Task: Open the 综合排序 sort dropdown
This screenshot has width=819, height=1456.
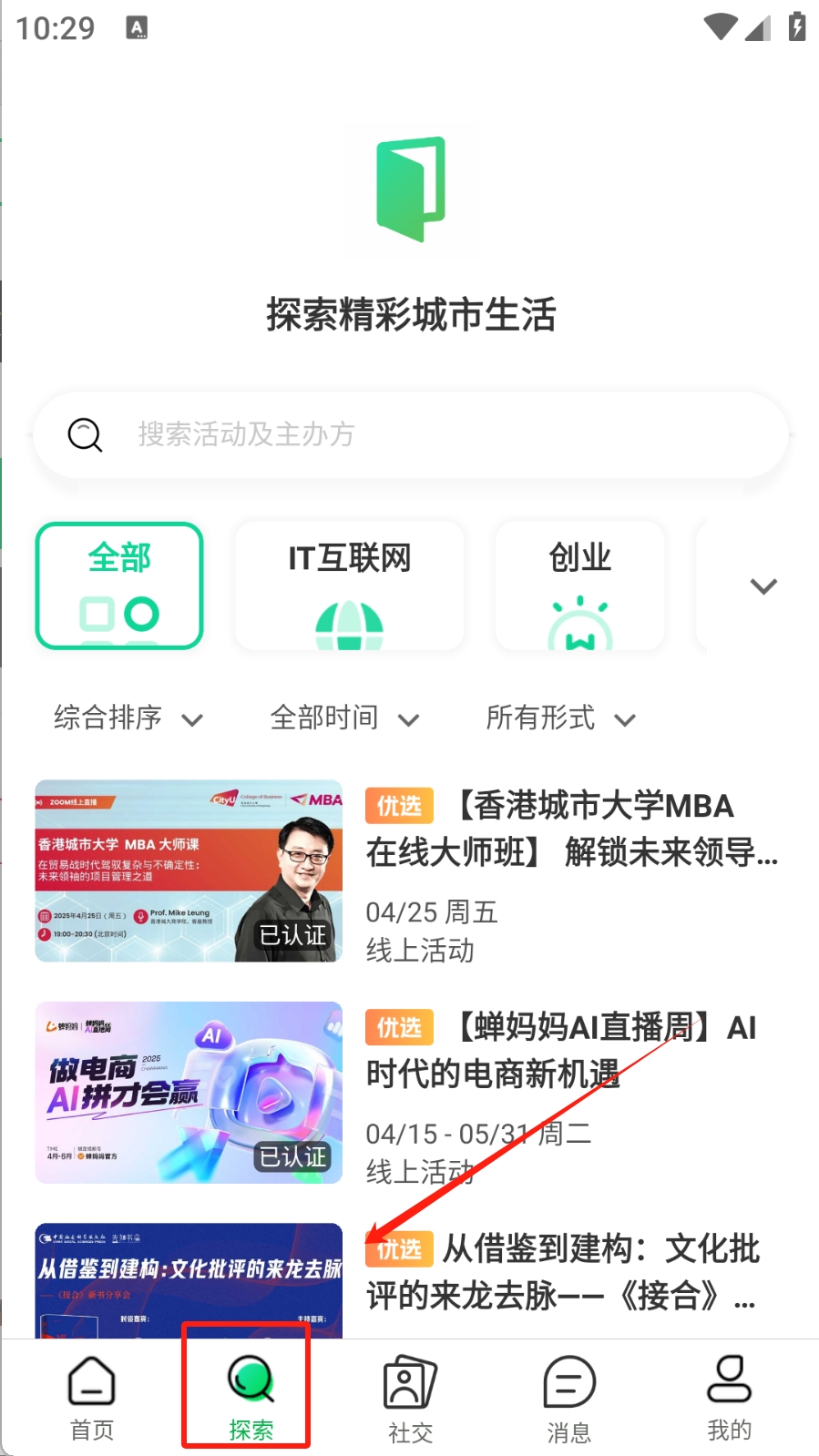Action: coord(128,718)
